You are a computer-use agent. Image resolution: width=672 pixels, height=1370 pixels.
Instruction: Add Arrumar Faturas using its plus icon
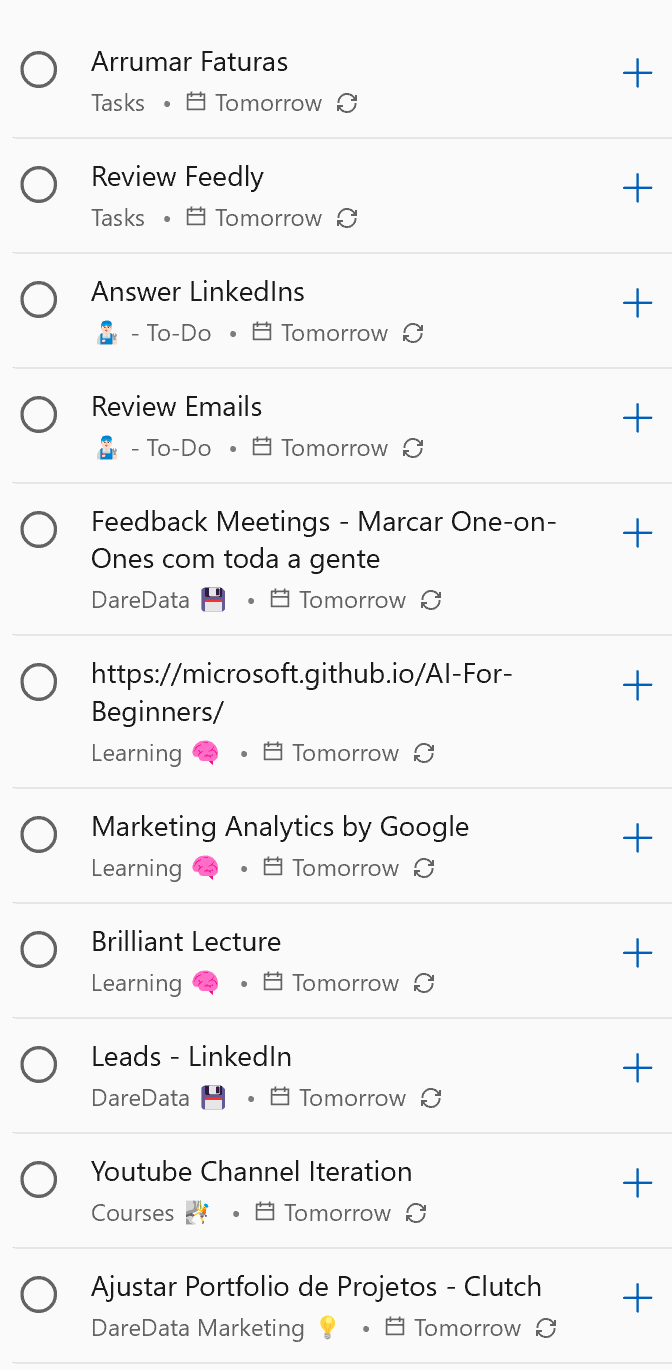tap(637, 73)
